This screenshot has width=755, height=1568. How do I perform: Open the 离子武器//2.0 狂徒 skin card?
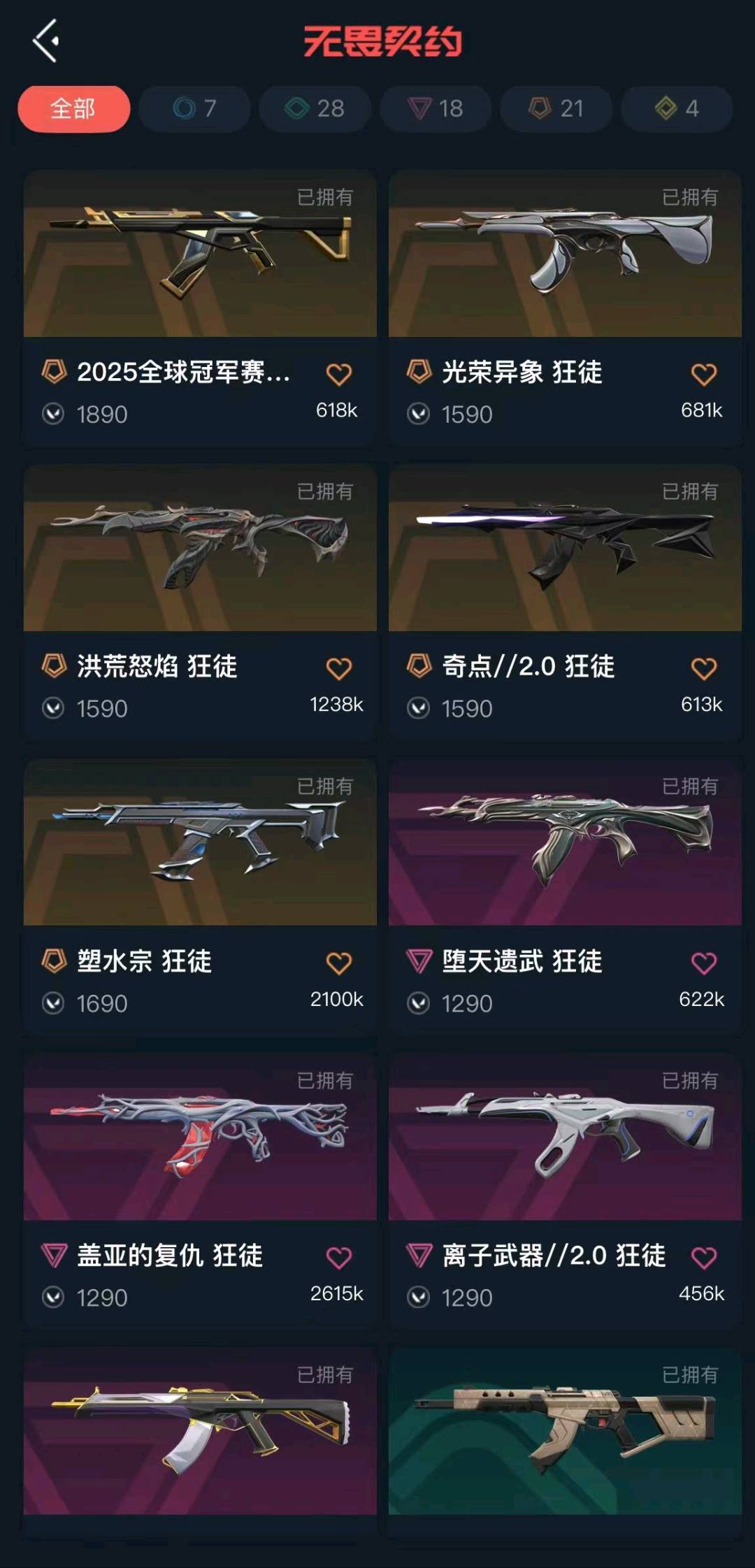(565, 1191)
